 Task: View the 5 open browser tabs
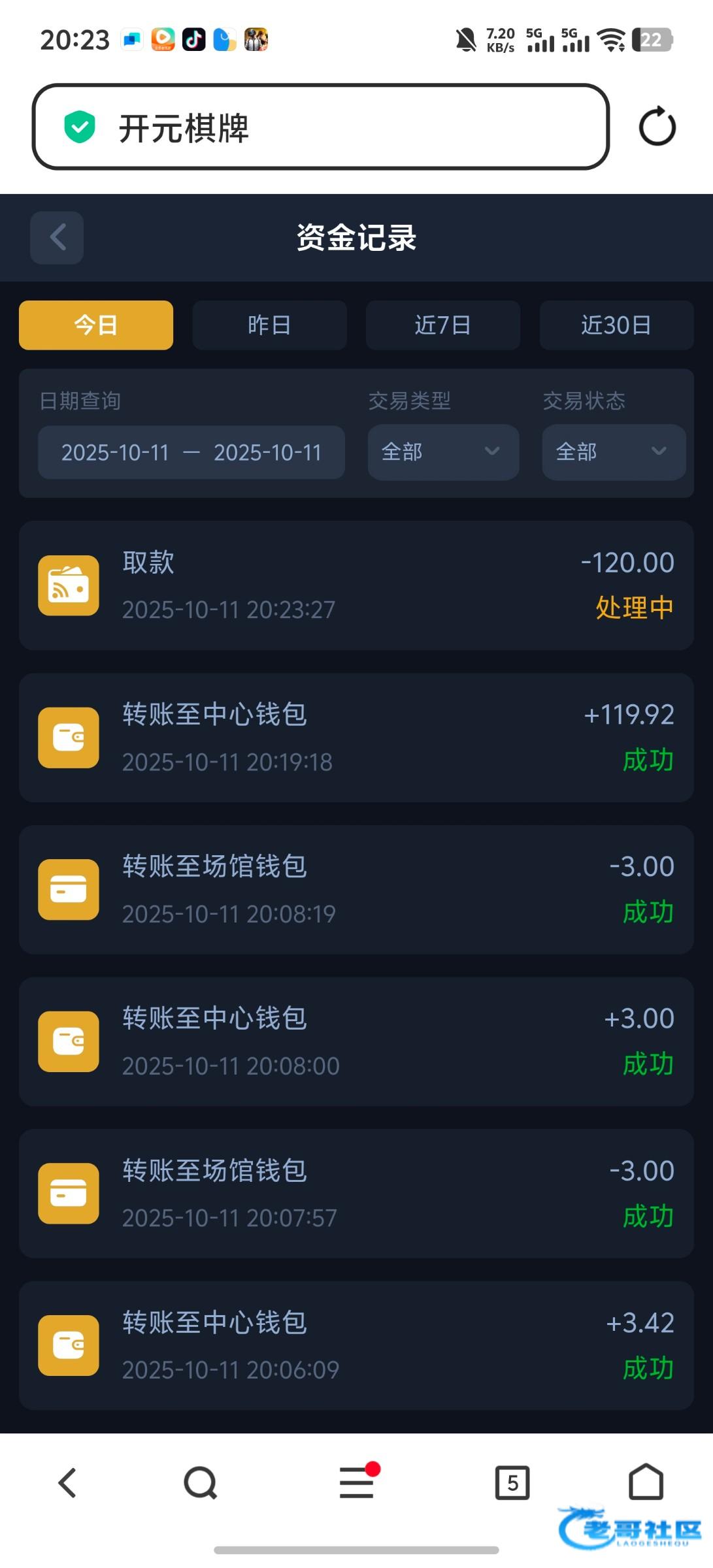[512, 1483]
